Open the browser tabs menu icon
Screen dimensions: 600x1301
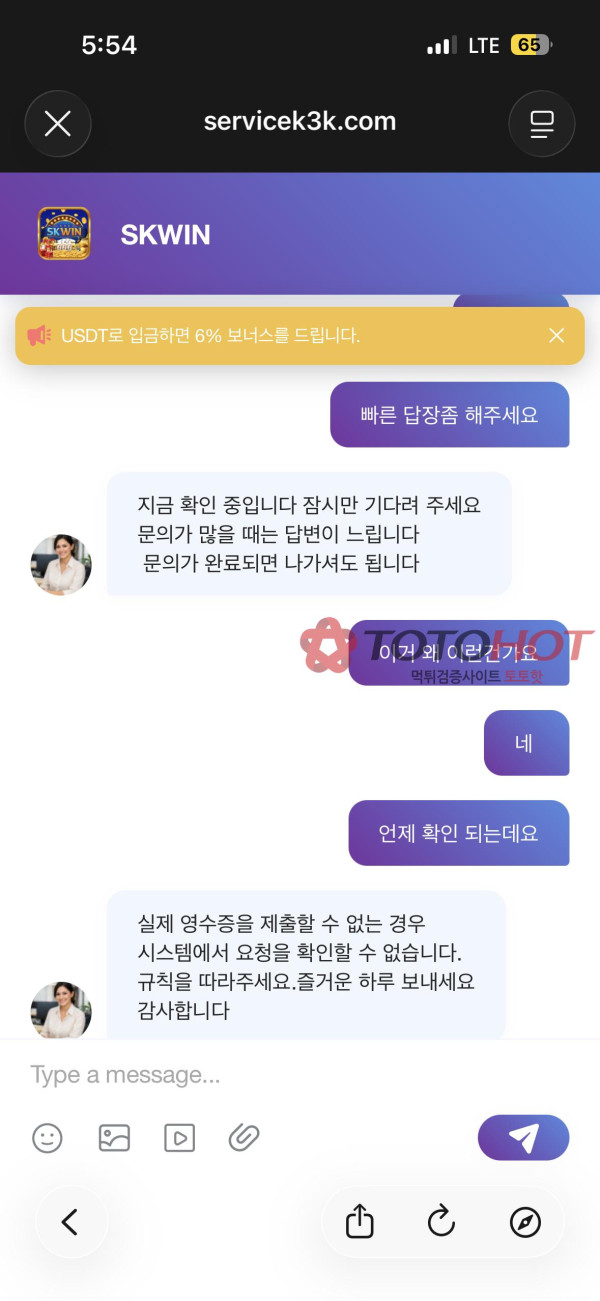click(x=541, y=123)
